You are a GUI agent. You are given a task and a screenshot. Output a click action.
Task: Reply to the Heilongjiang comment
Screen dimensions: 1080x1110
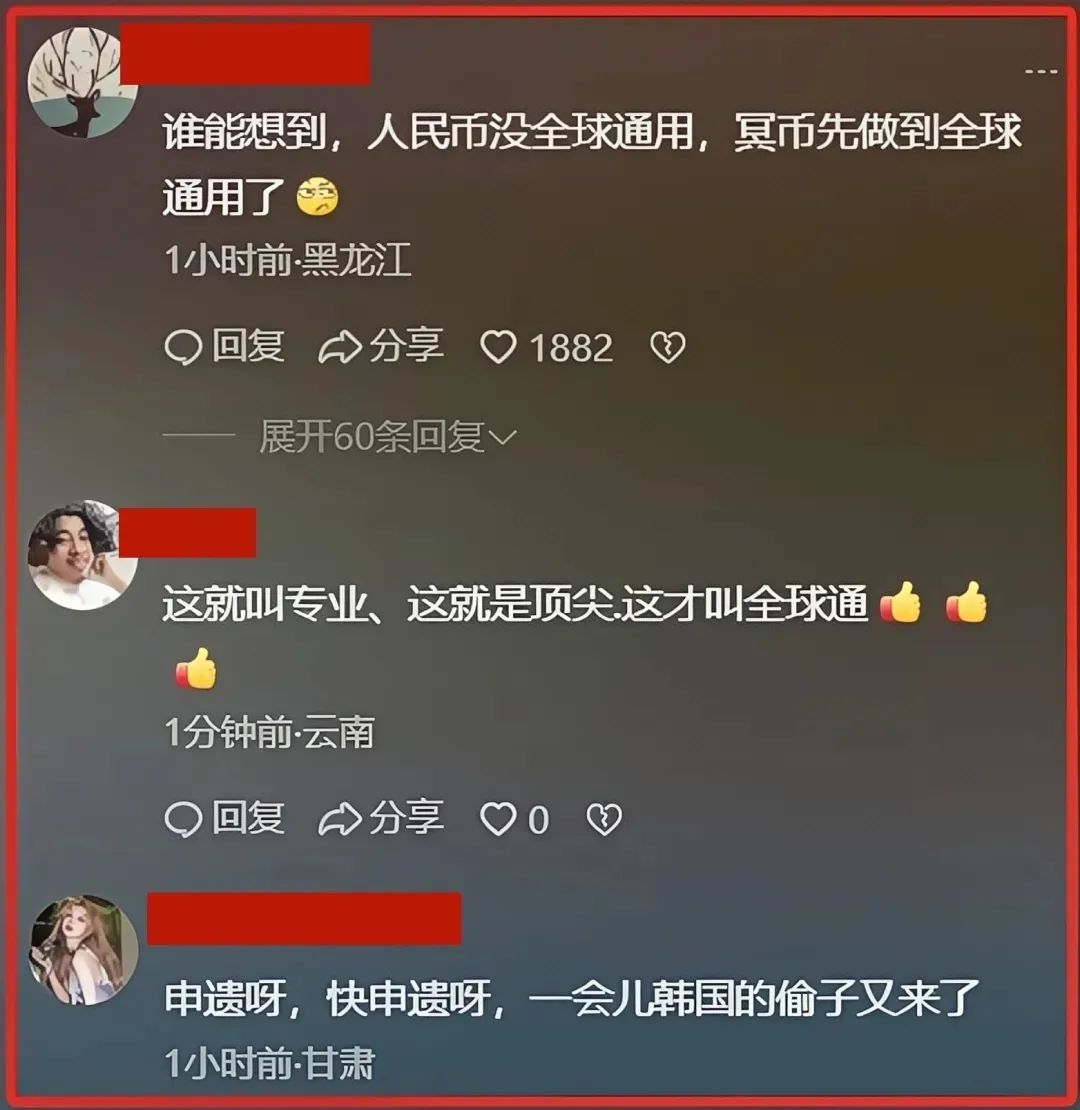224,347
